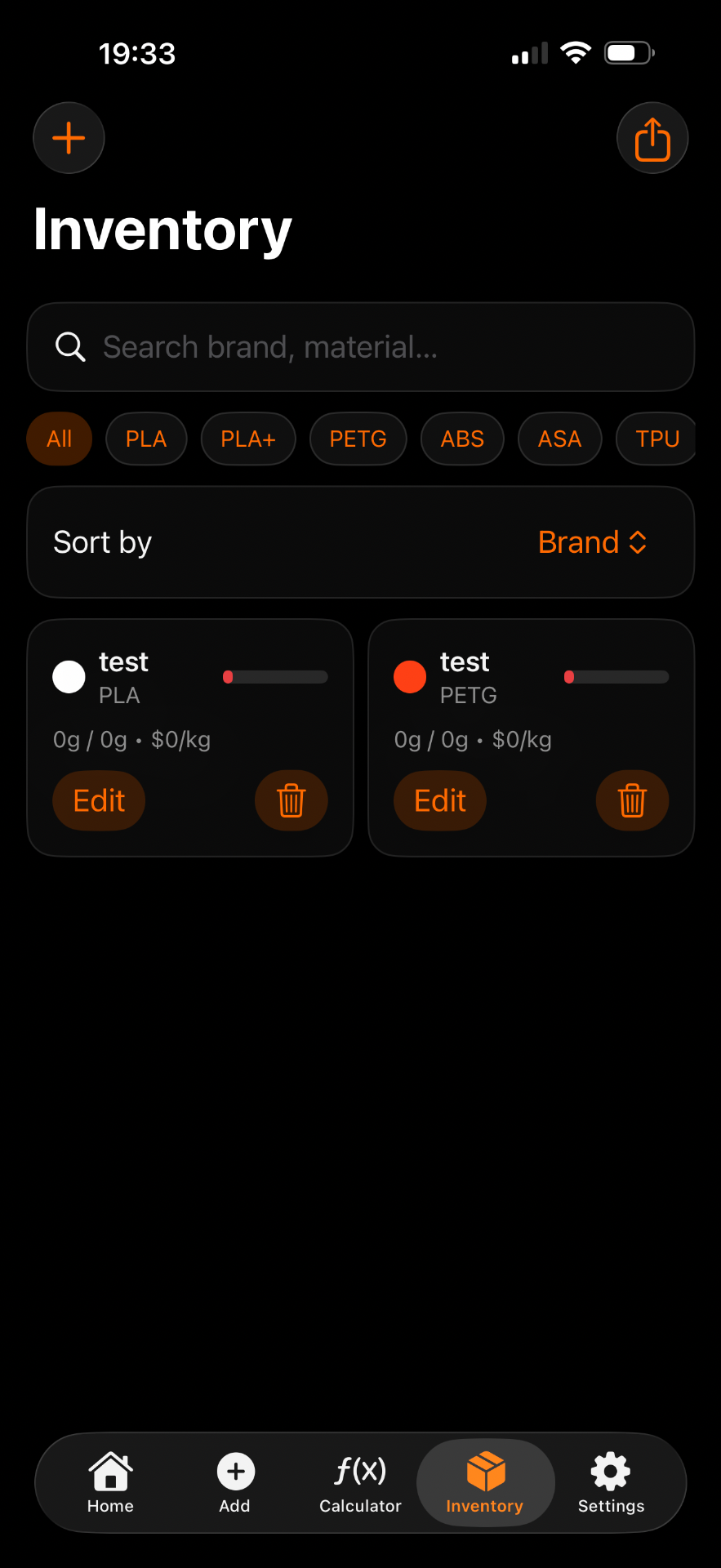Filter inventory by ASA chip
The image size is (721, 1568).
559,439
